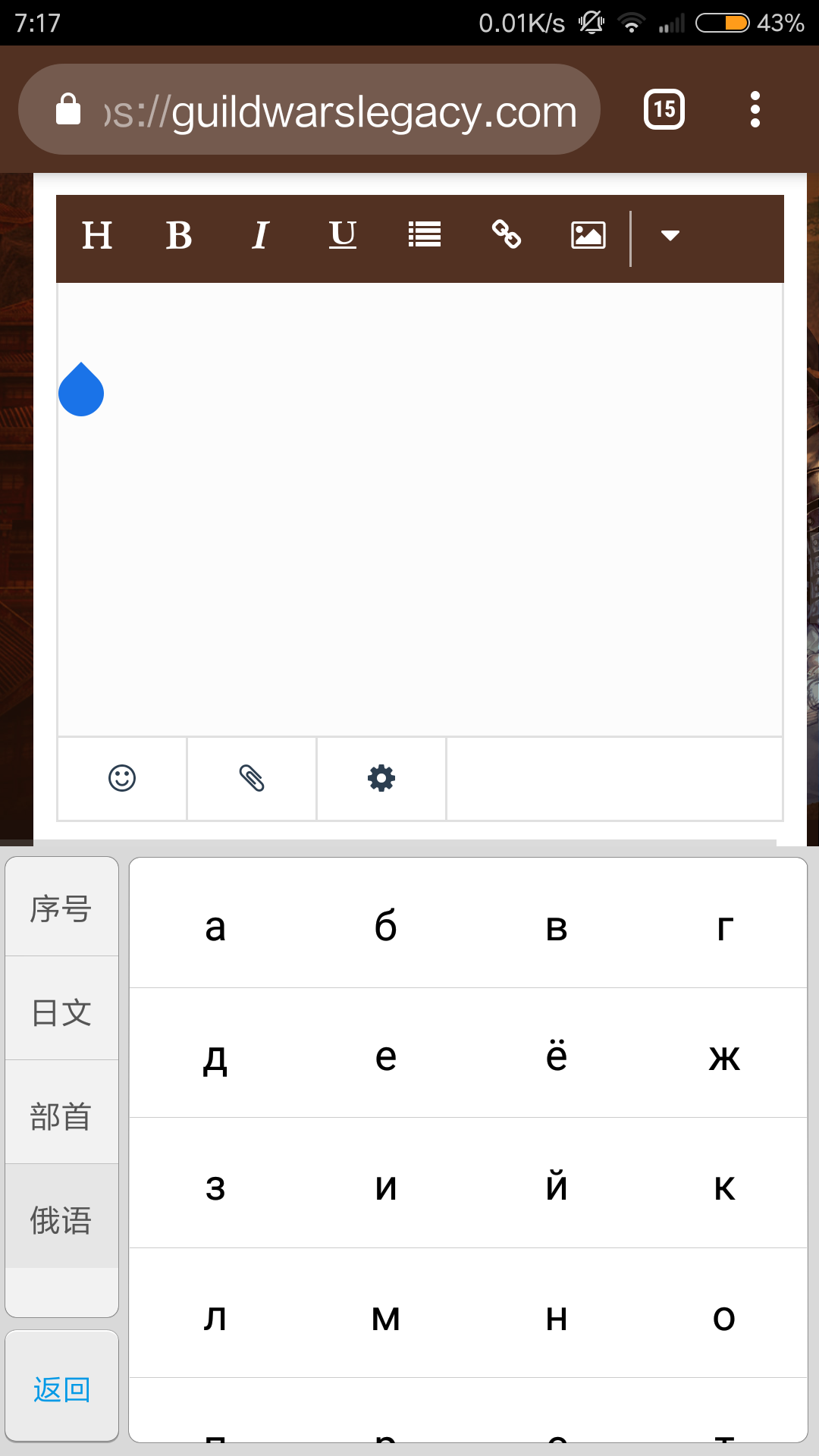
Task: Switch to the 序号 symbol category
Action: point(61,908)
